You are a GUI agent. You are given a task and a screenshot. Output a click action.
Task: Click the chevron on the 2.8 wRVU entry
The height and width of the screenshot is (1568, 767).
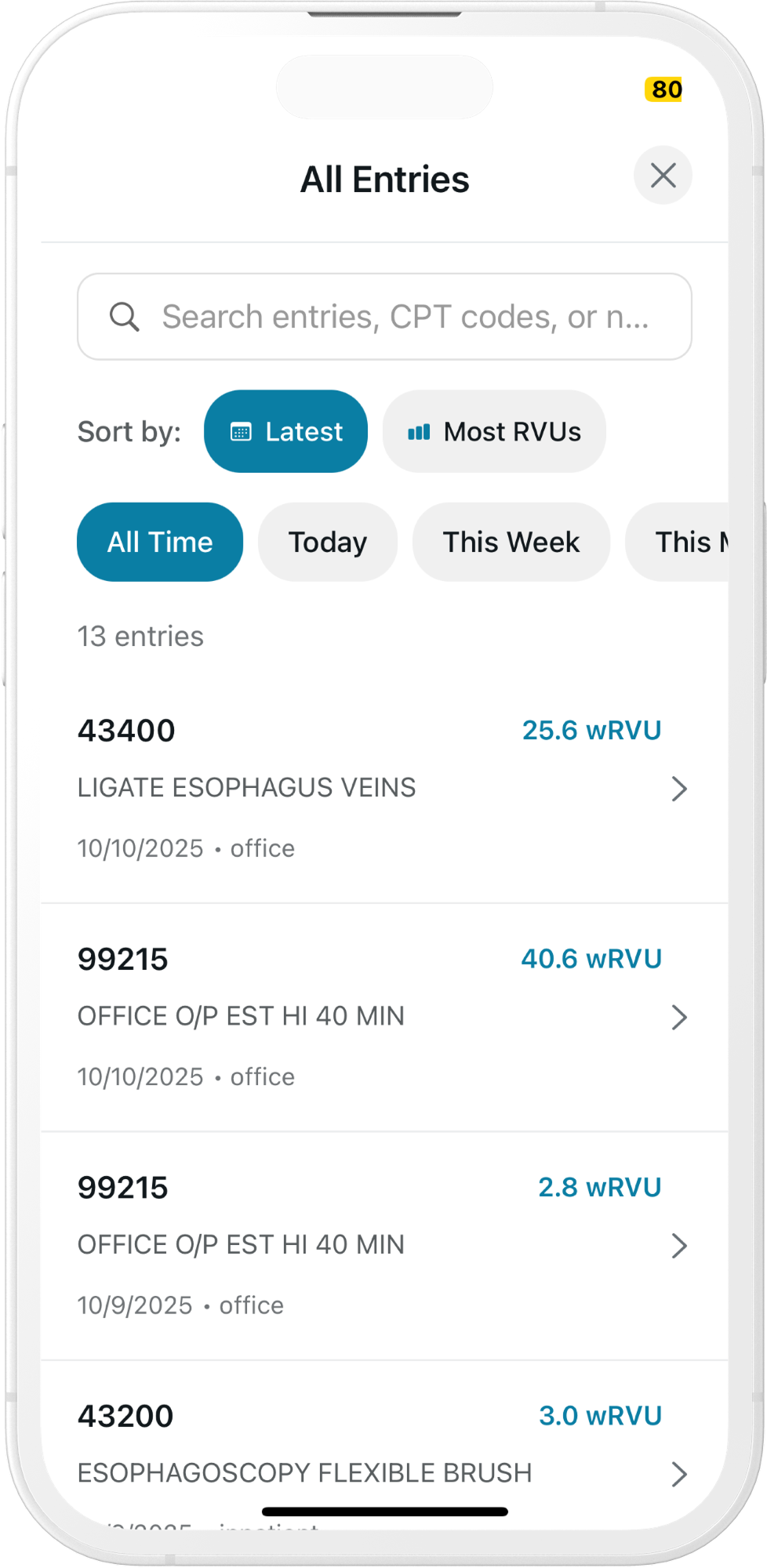(679, 1246)
